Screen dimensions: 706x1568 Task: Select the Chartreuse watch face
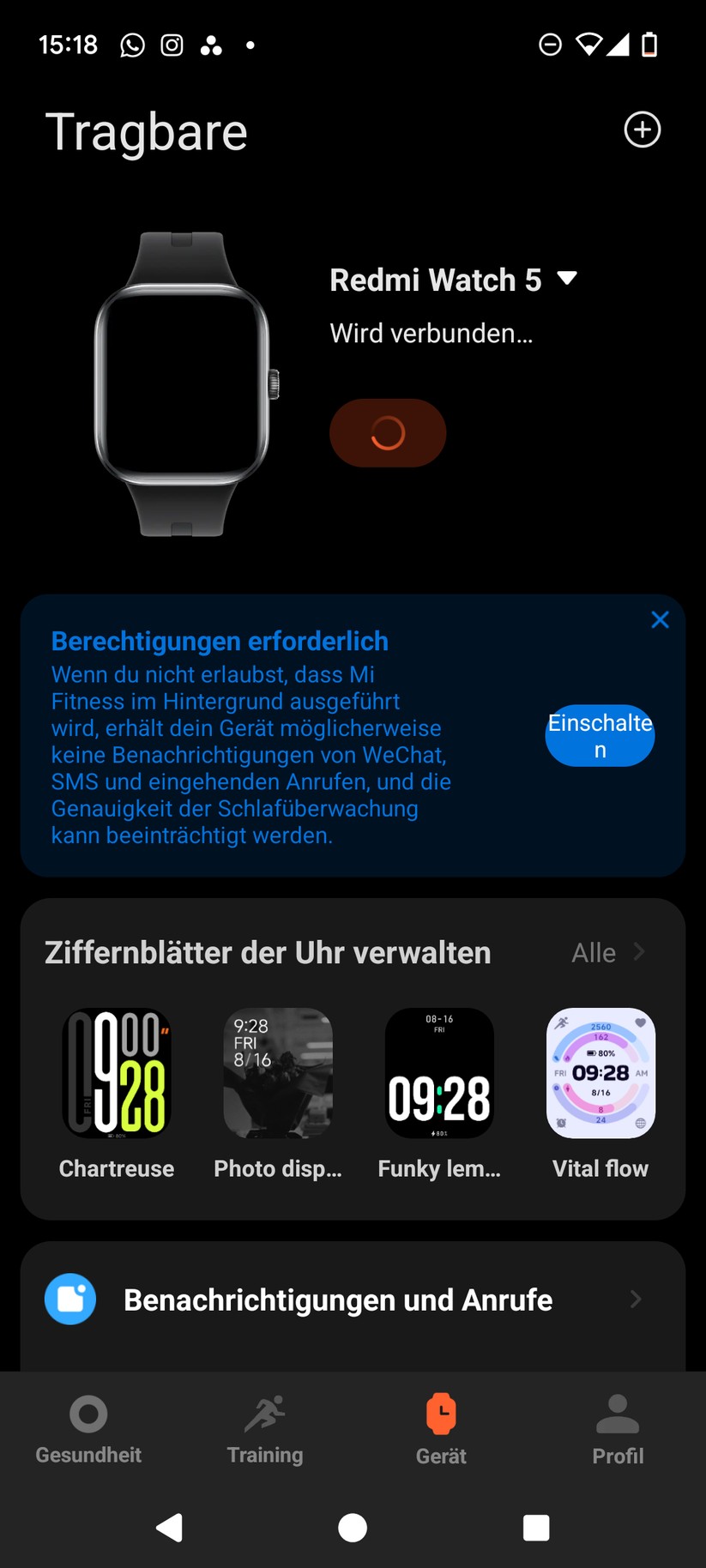point(117,1073)
